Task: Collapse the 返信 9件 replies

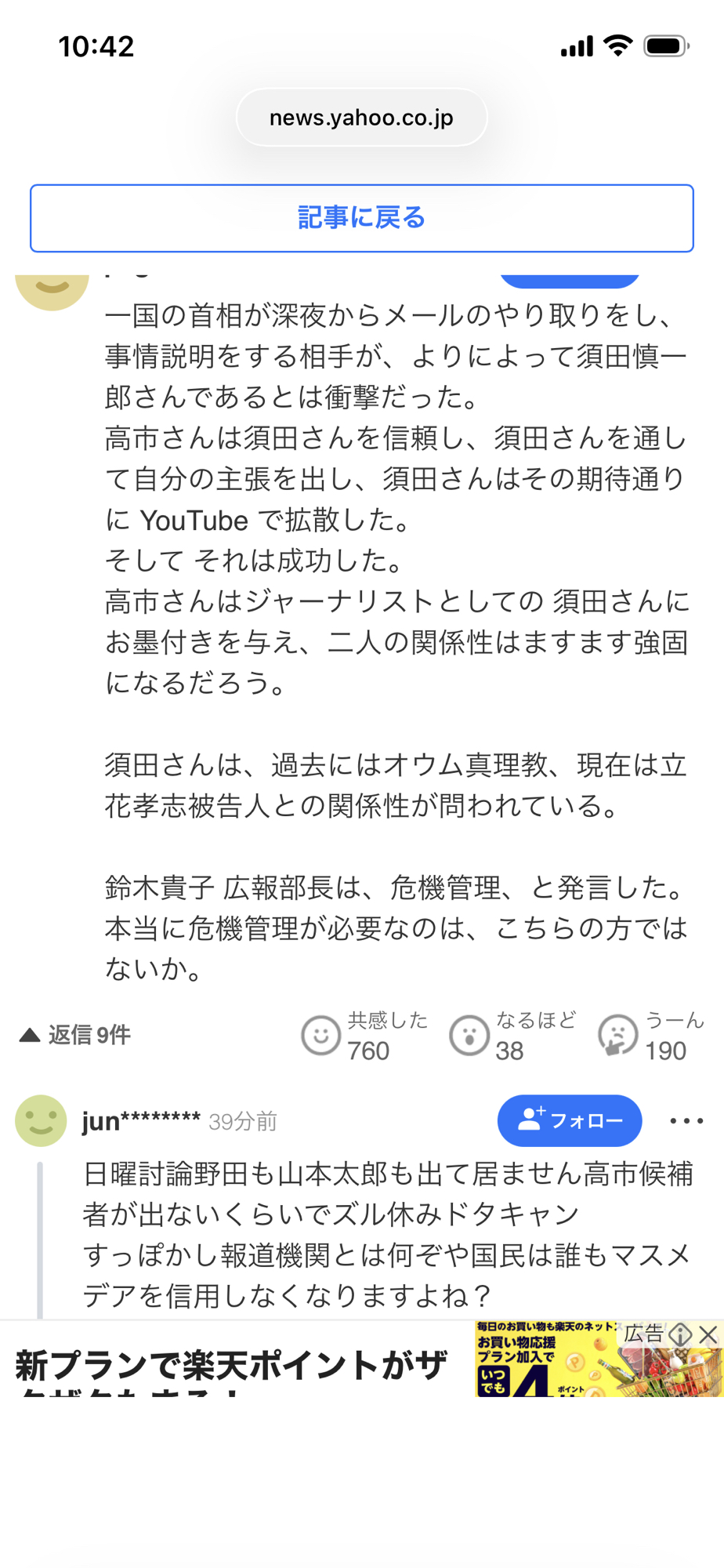Action: [75, 1035]
